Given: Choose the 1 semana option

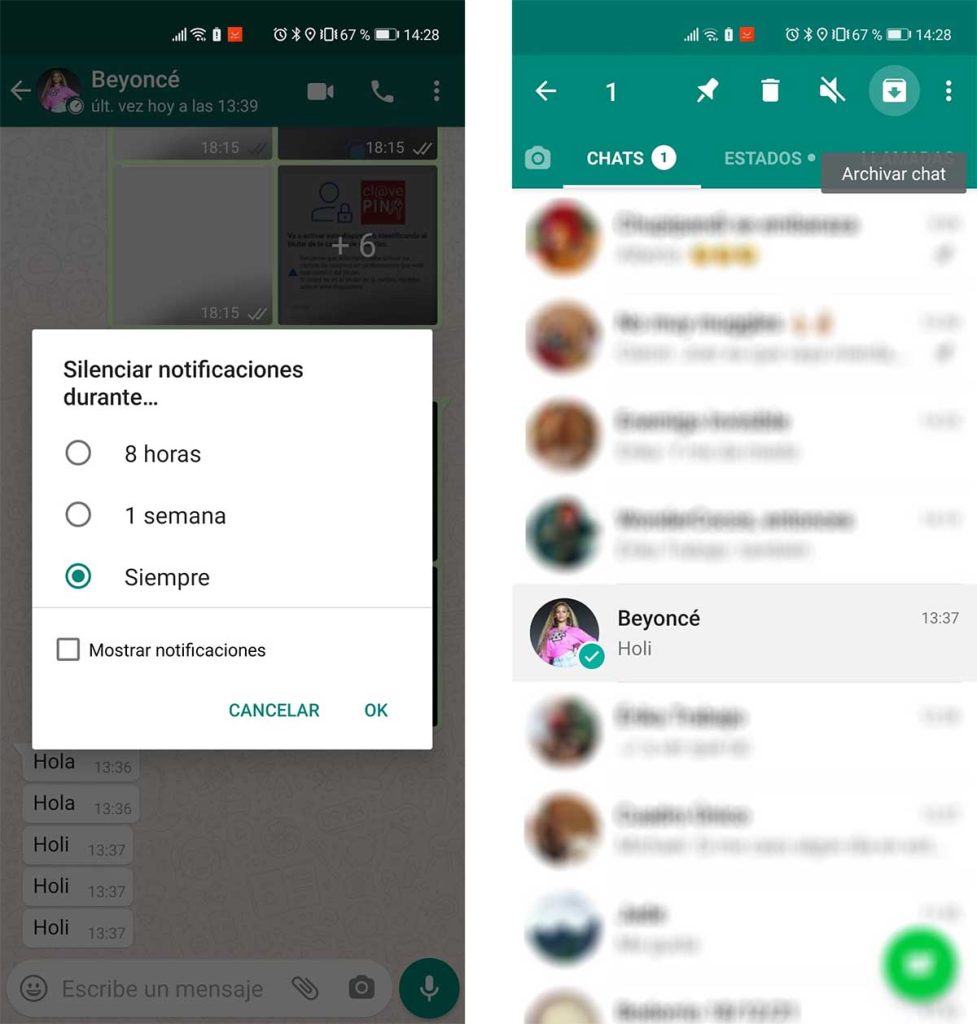Looking at the screenshot, I should point(78,516).
